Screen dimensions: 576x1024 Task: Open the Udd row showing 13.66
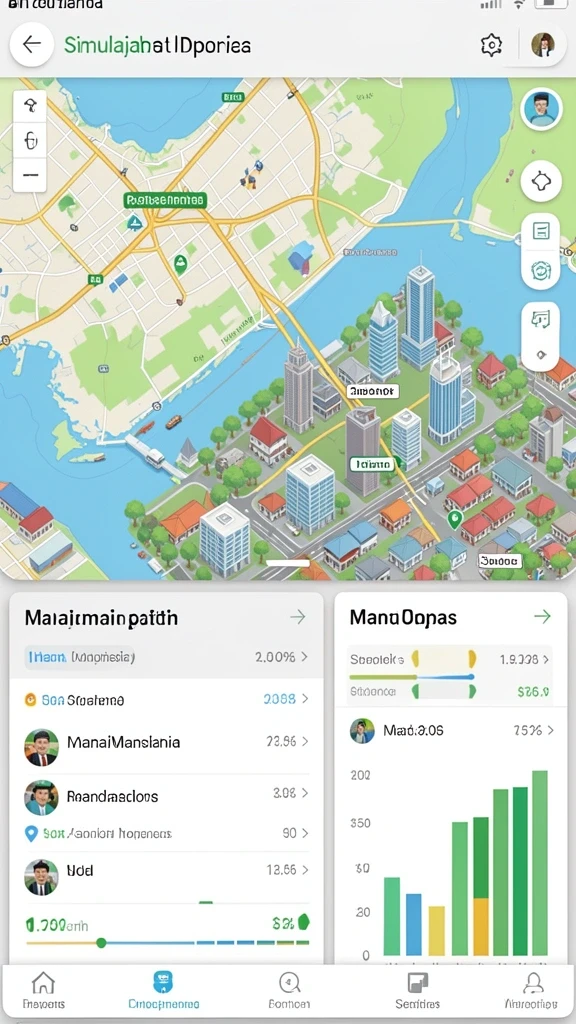[167, 870]
